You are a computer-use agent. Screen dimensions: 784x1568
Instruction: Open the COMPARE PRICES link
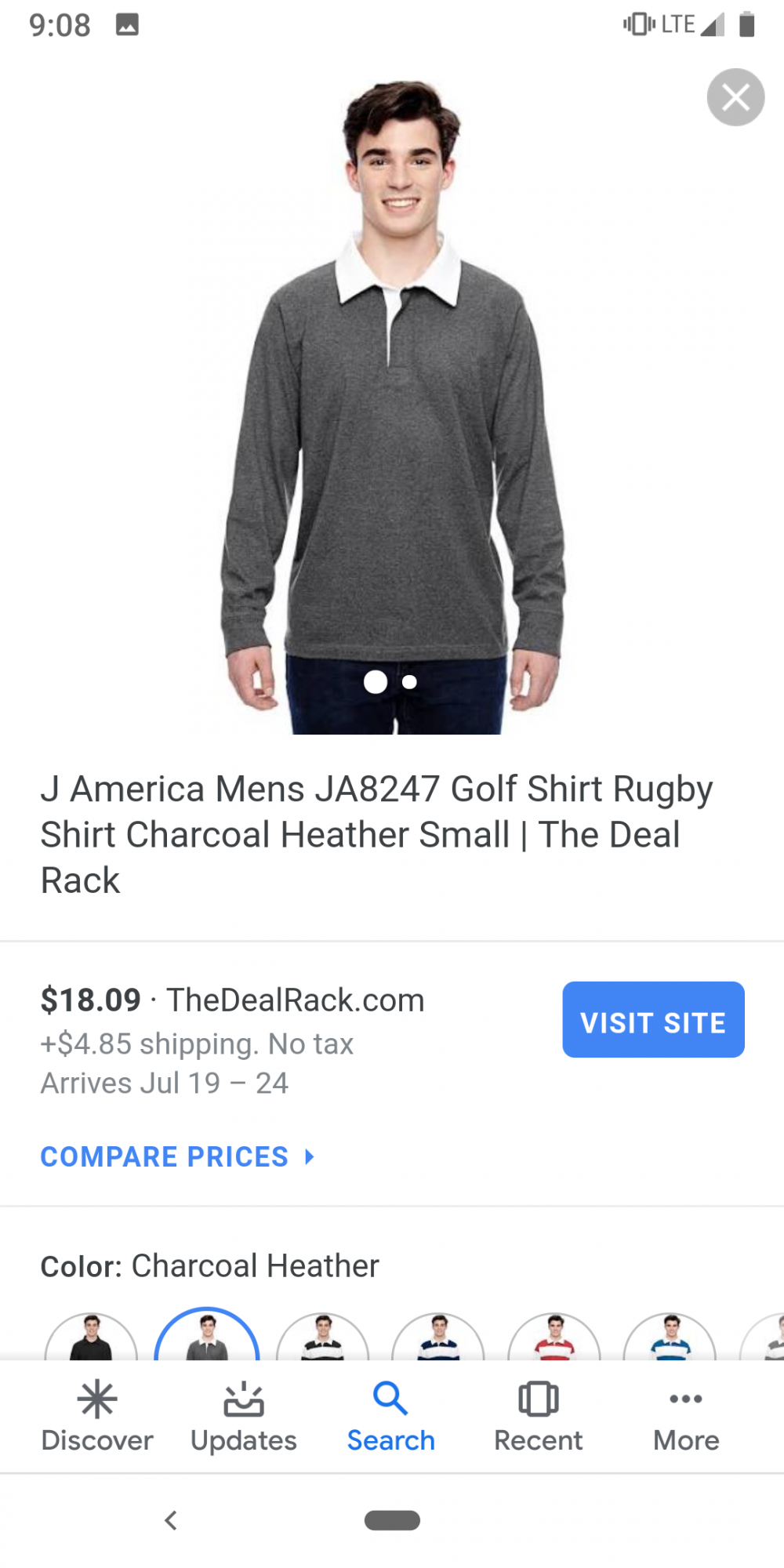pos(178,1157)
